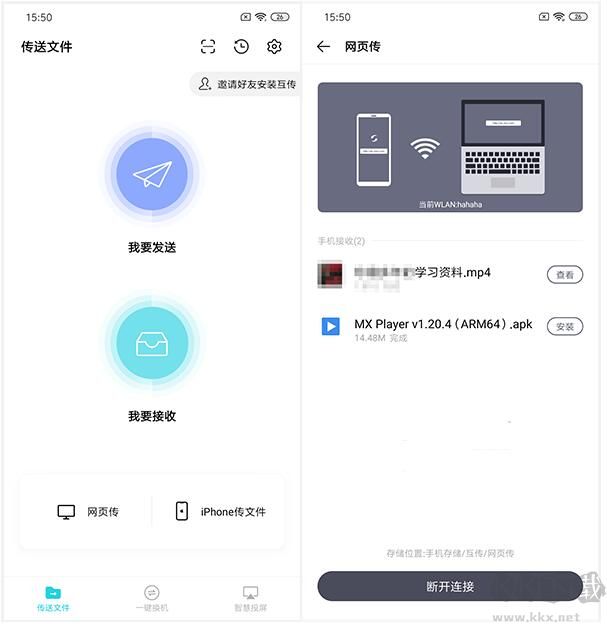Go back from the 网页传 page
Image resolution: width=607 pixels, height=624 pixels.
[x=323, y=47]
